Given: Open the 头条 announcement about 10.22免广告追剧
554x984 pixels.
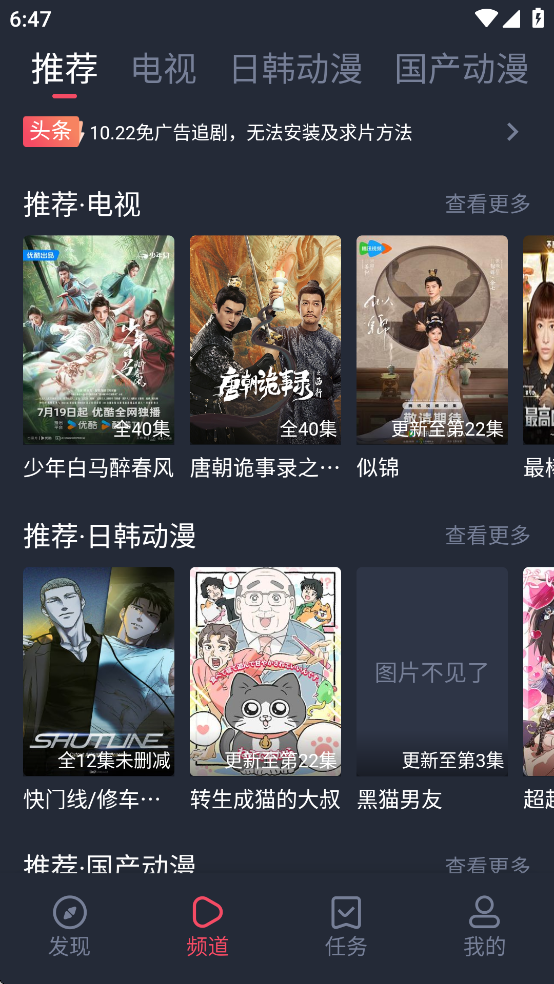Looking at the screenshot, I should coord(272,132).
